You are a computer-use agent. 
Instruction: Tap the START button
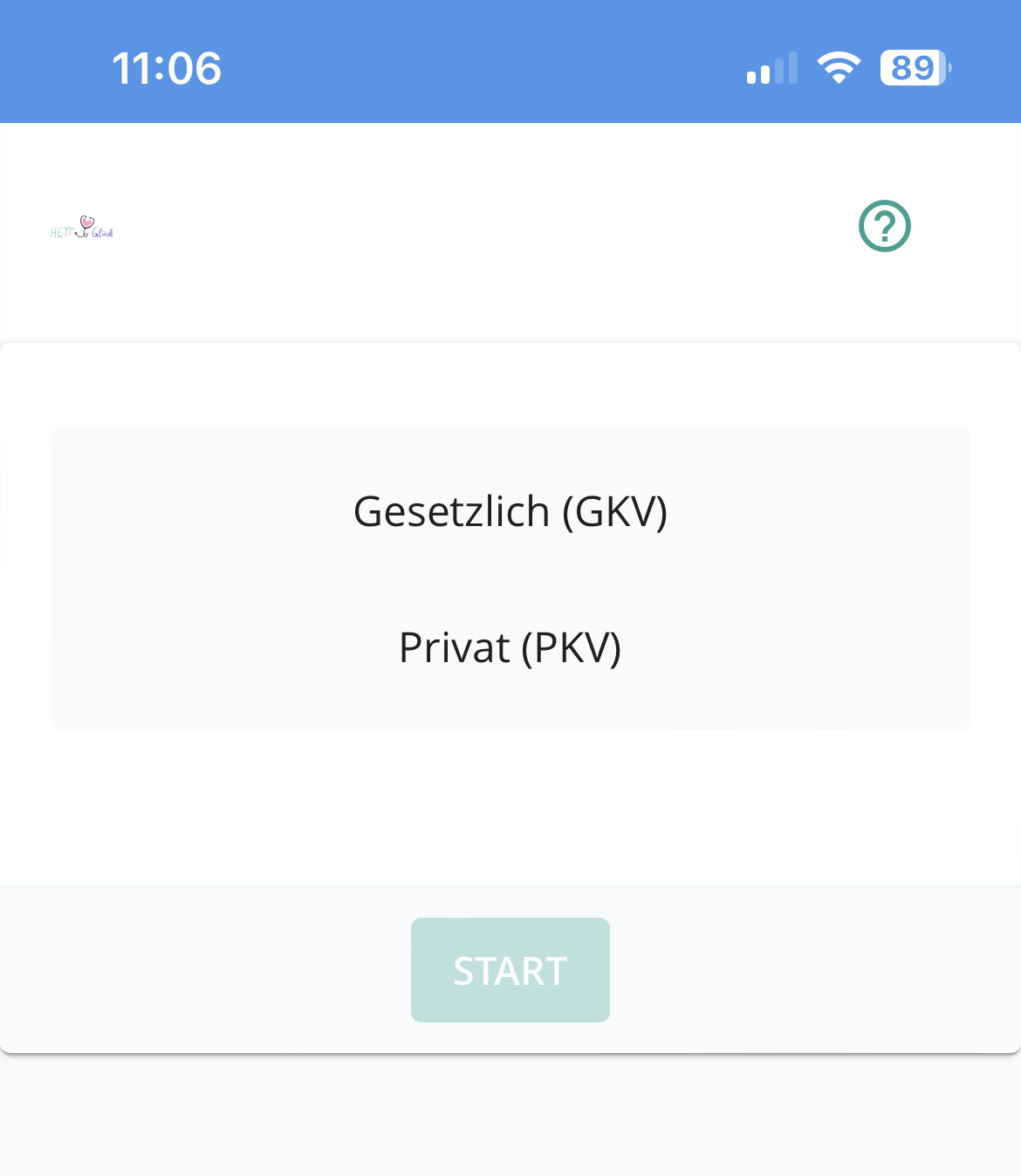510,970
